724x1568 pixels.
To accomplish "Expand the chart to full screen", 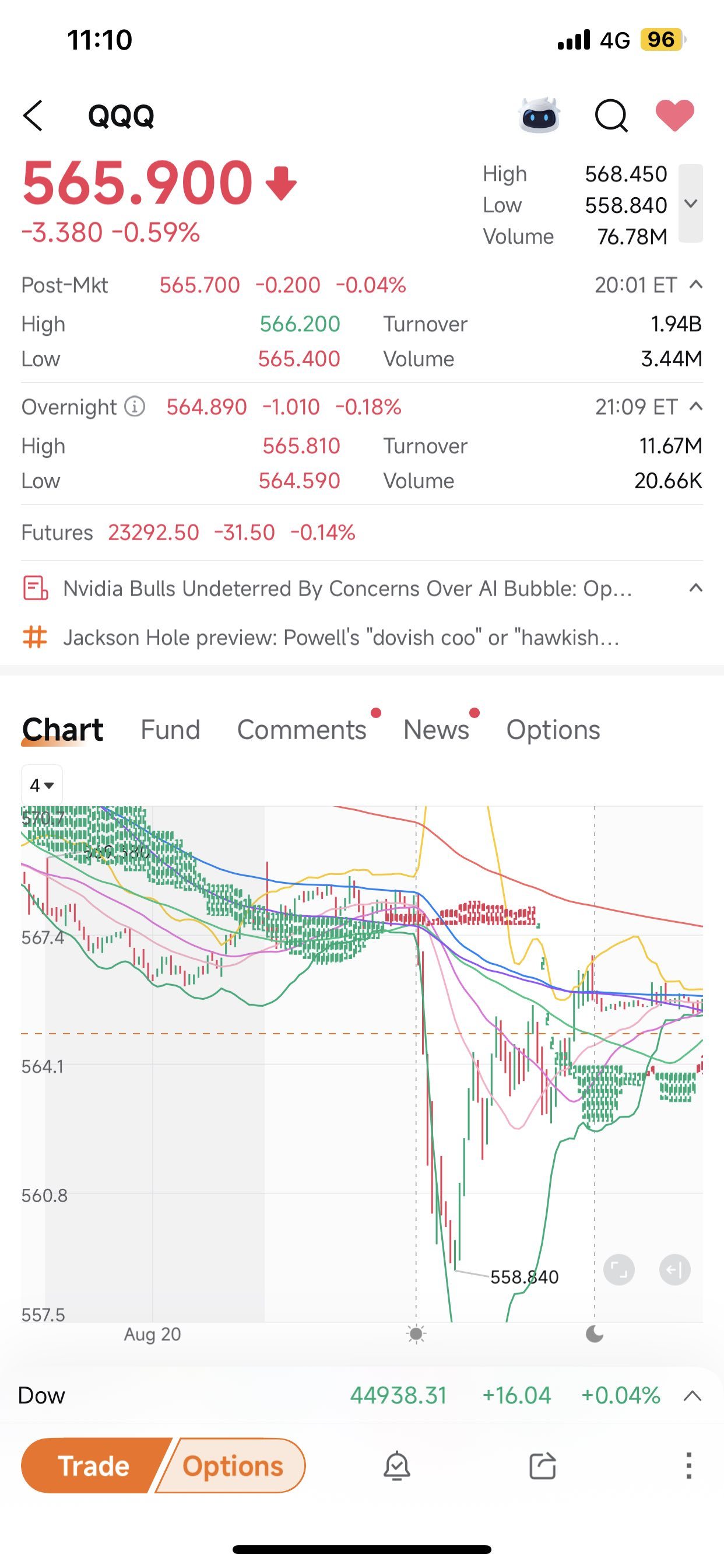I will 618,1270.
